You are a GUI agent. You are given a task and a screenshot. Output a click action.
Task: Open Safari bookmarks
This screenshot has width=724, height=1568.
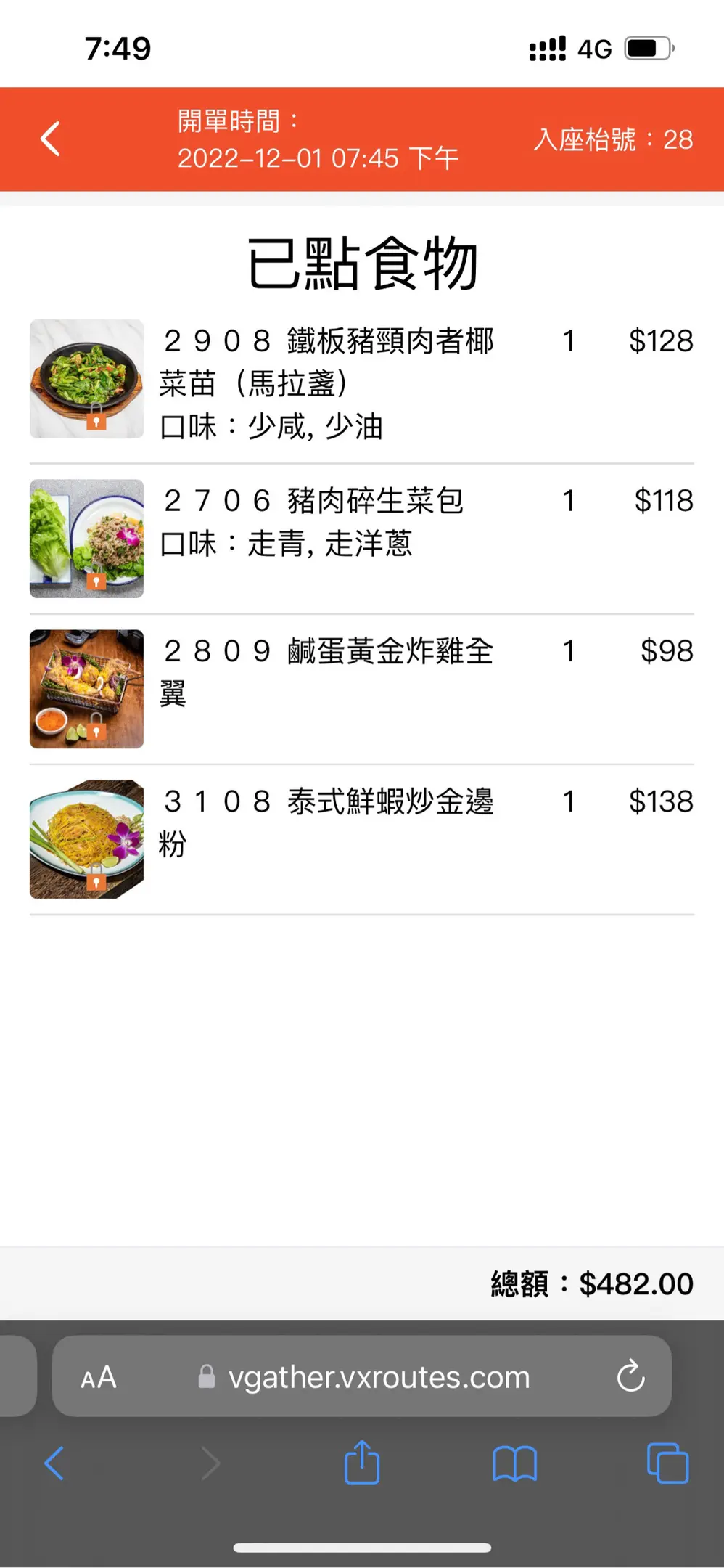(x=514, y=1463)
